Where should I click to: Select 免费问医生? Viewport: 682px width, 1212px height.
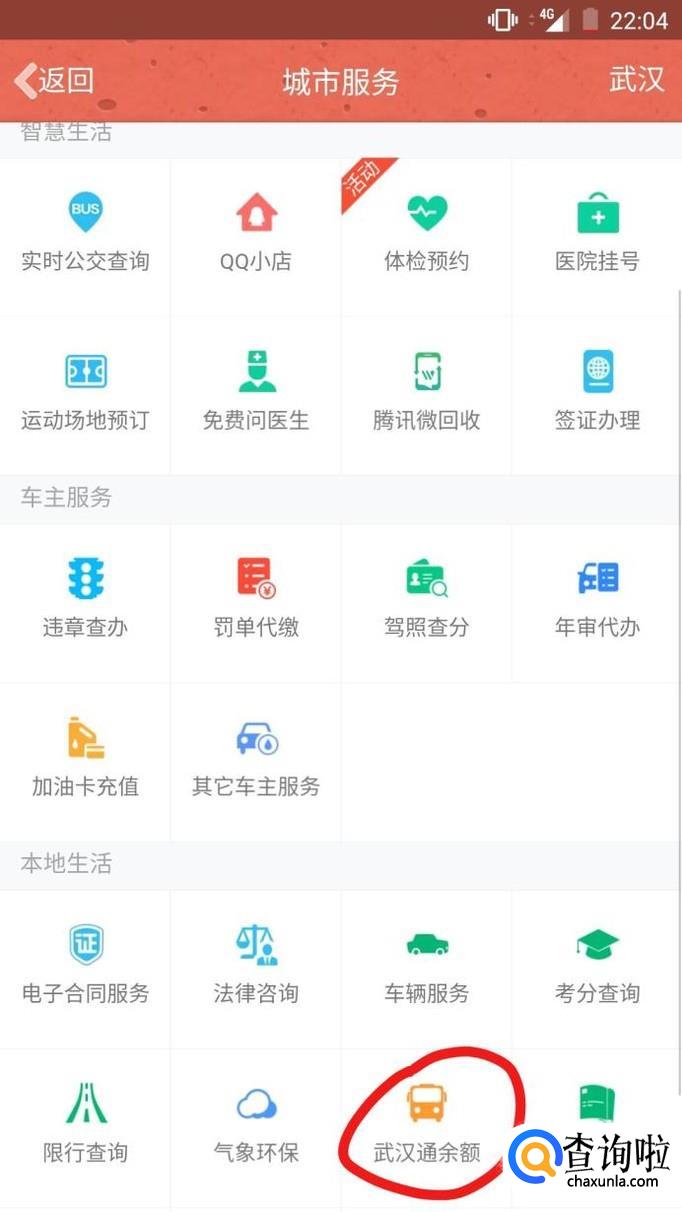coord(256,395)
